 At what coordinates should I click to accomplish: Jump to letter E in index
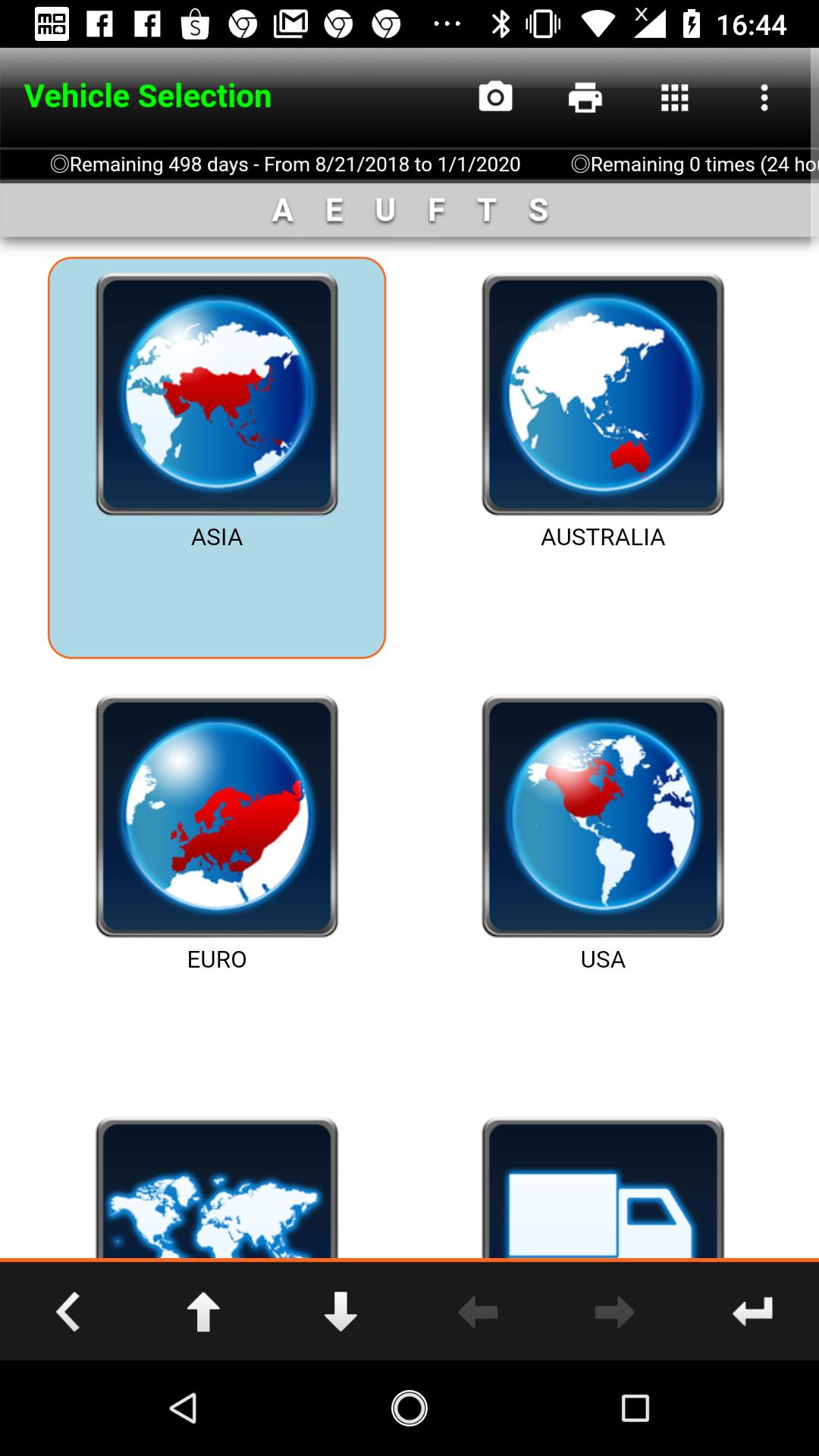tap(334, 211)
